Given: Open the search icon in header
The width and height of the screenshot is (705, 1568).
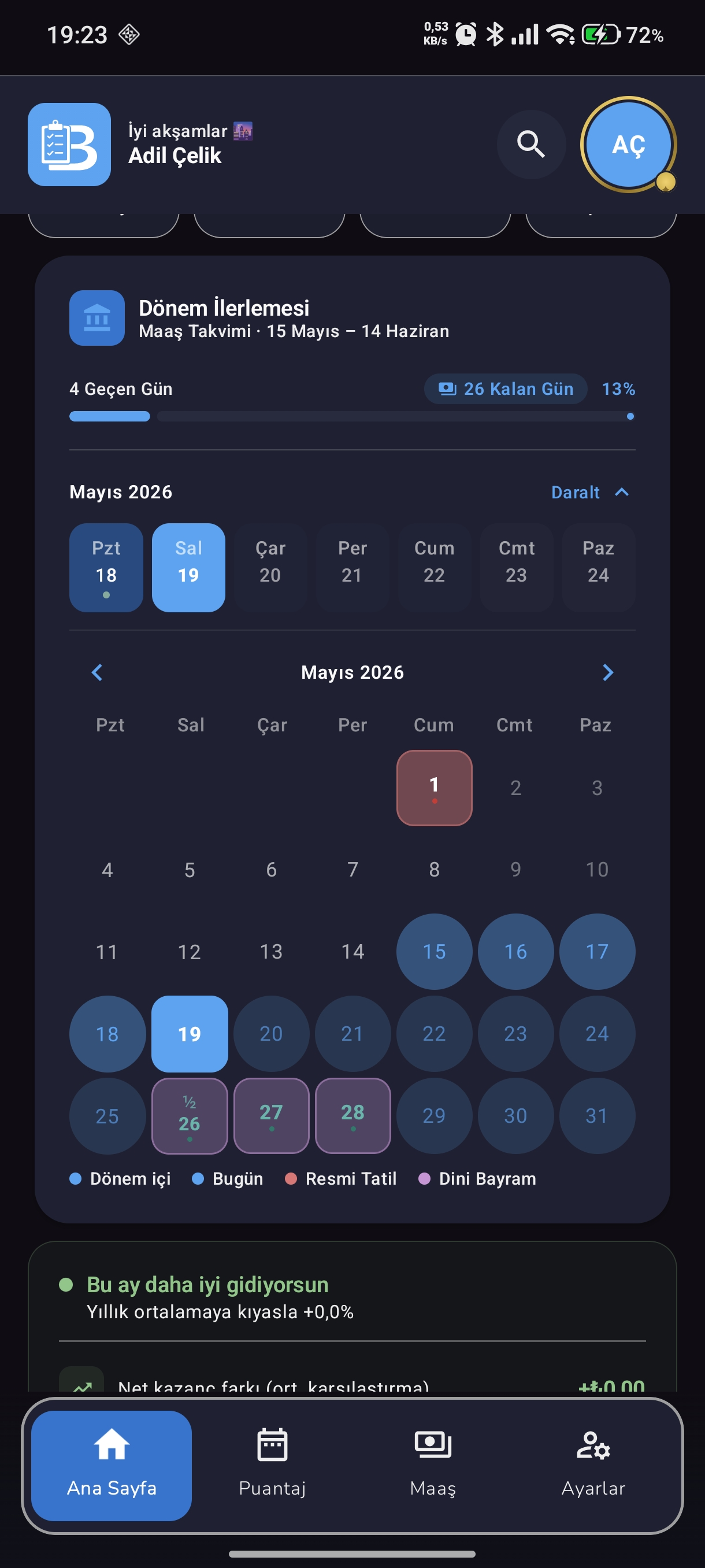Looking at the screenshot, I should point(531,145).
